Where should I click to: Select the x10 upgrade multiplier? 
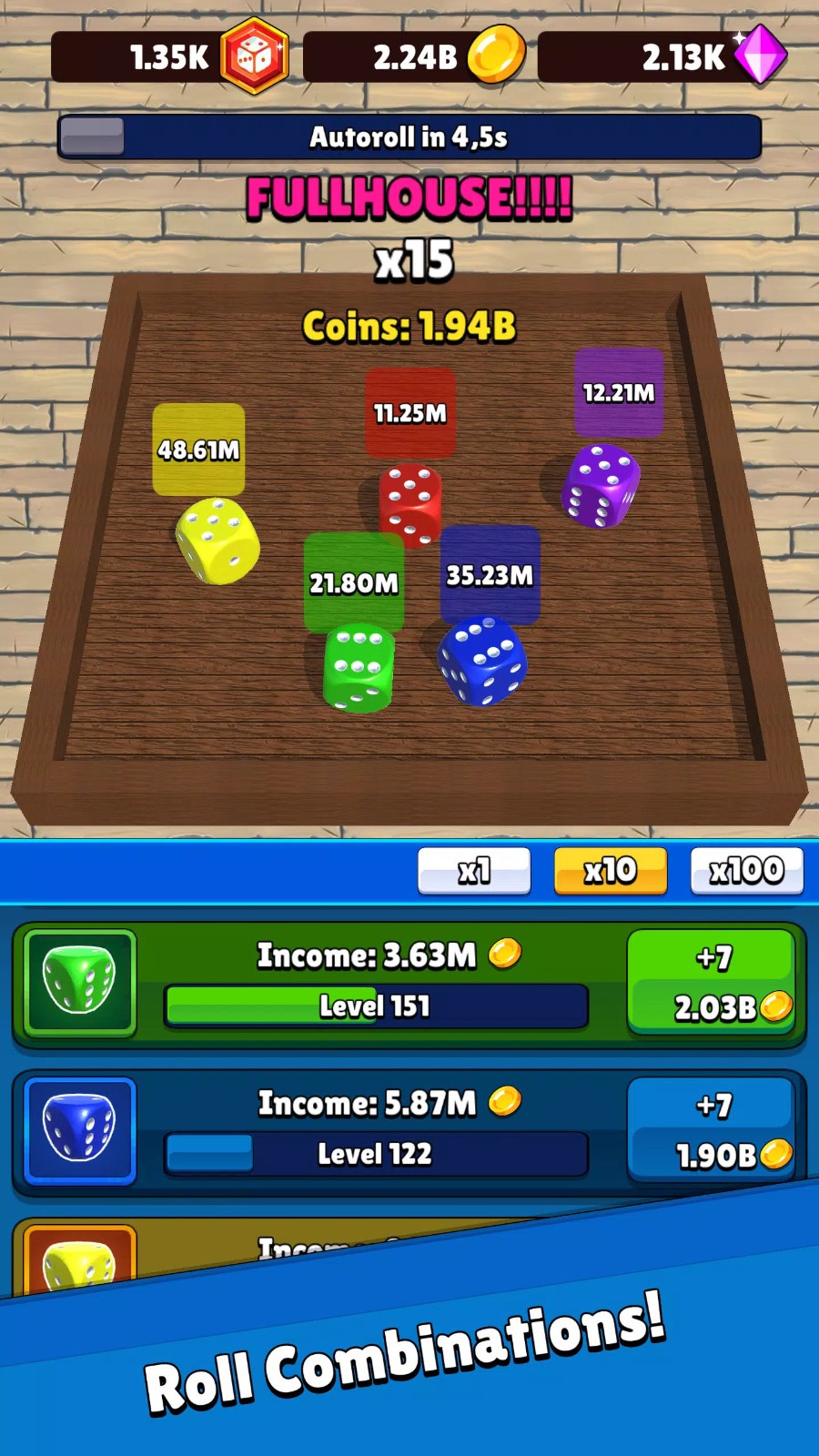pos(611,871)
